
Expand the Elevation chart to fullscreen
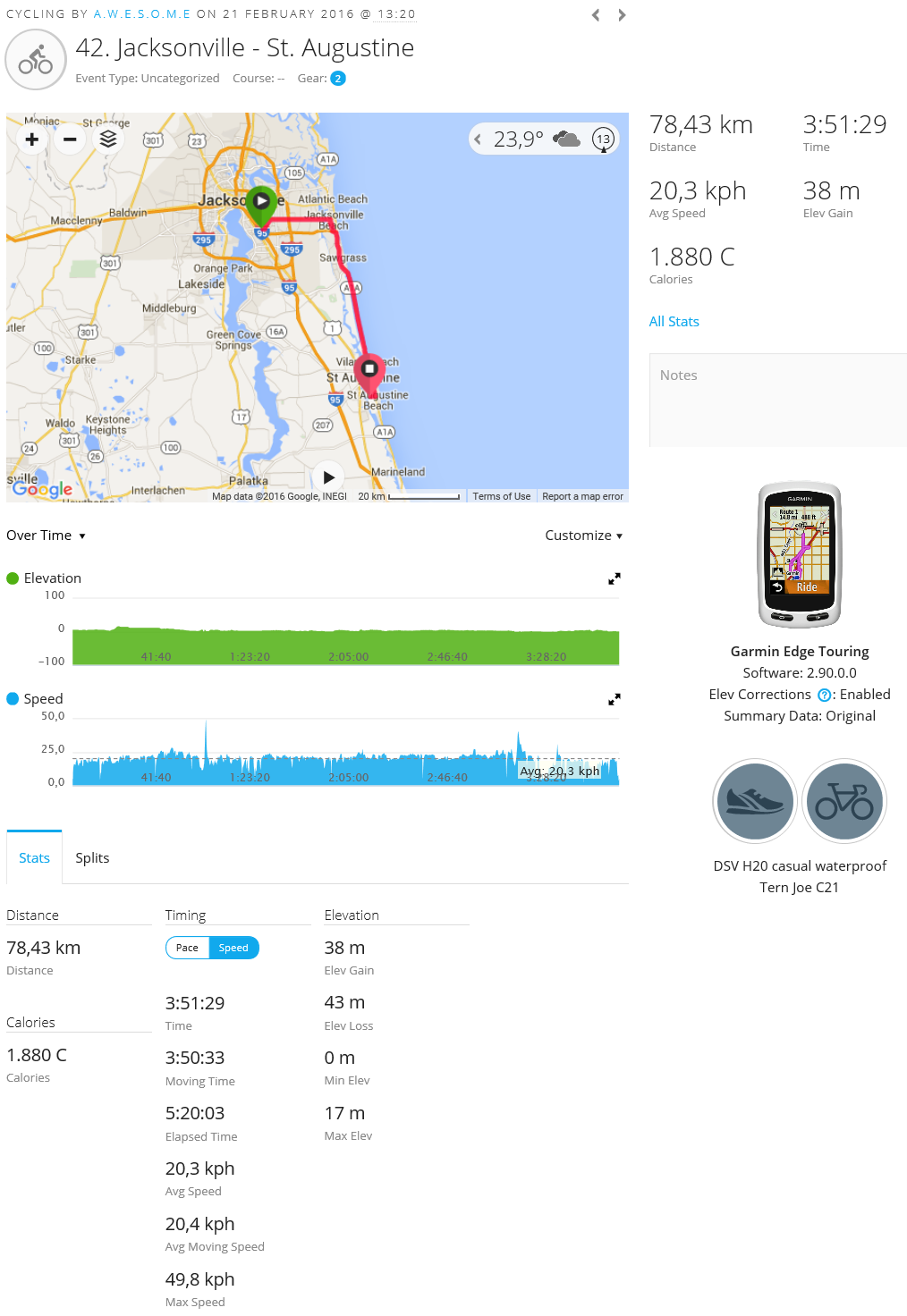click(615, 579)
